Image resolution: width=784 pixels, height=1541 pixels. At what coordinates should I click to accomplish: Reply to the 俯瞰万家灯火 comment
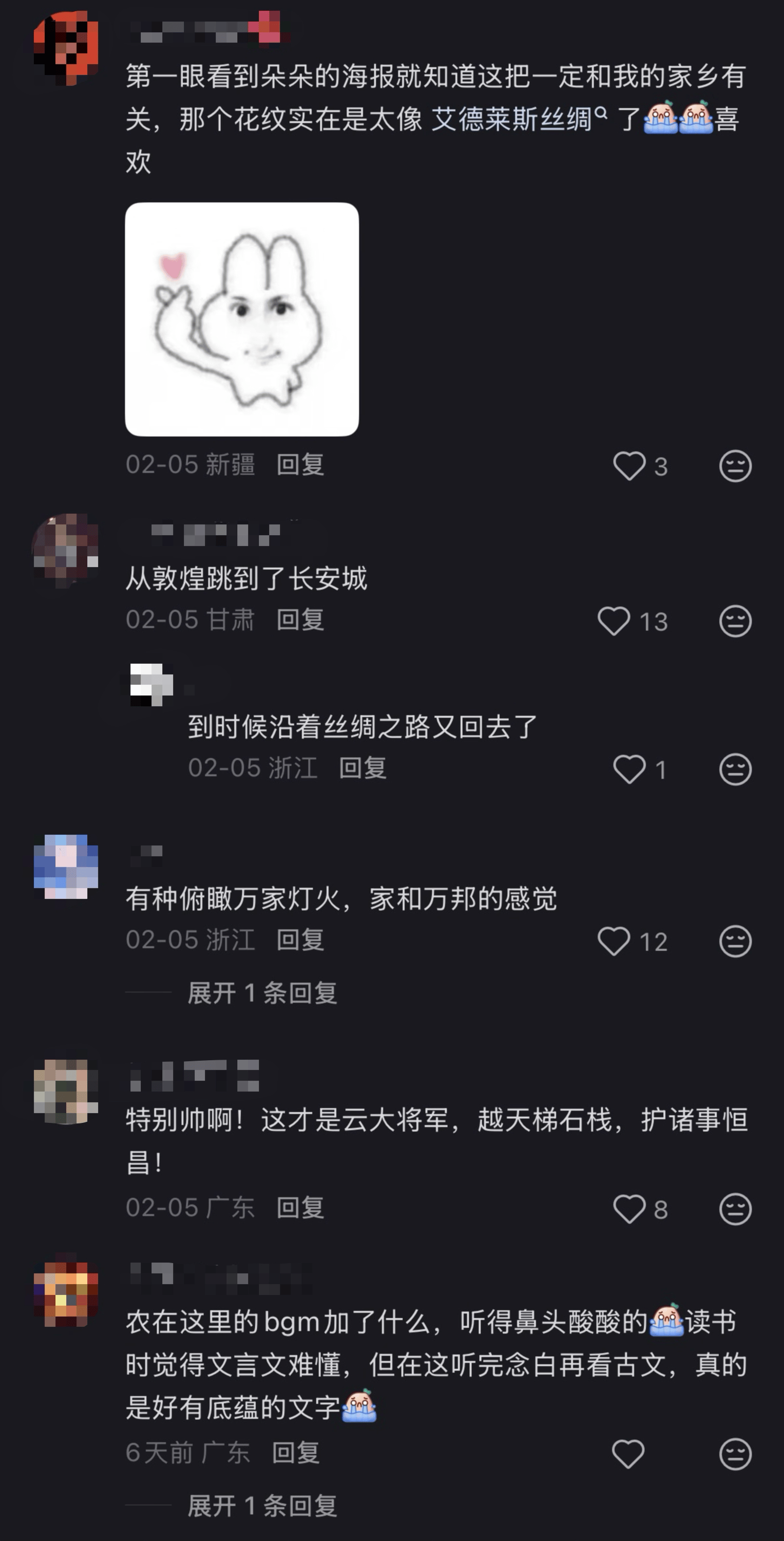click(300, 940)
